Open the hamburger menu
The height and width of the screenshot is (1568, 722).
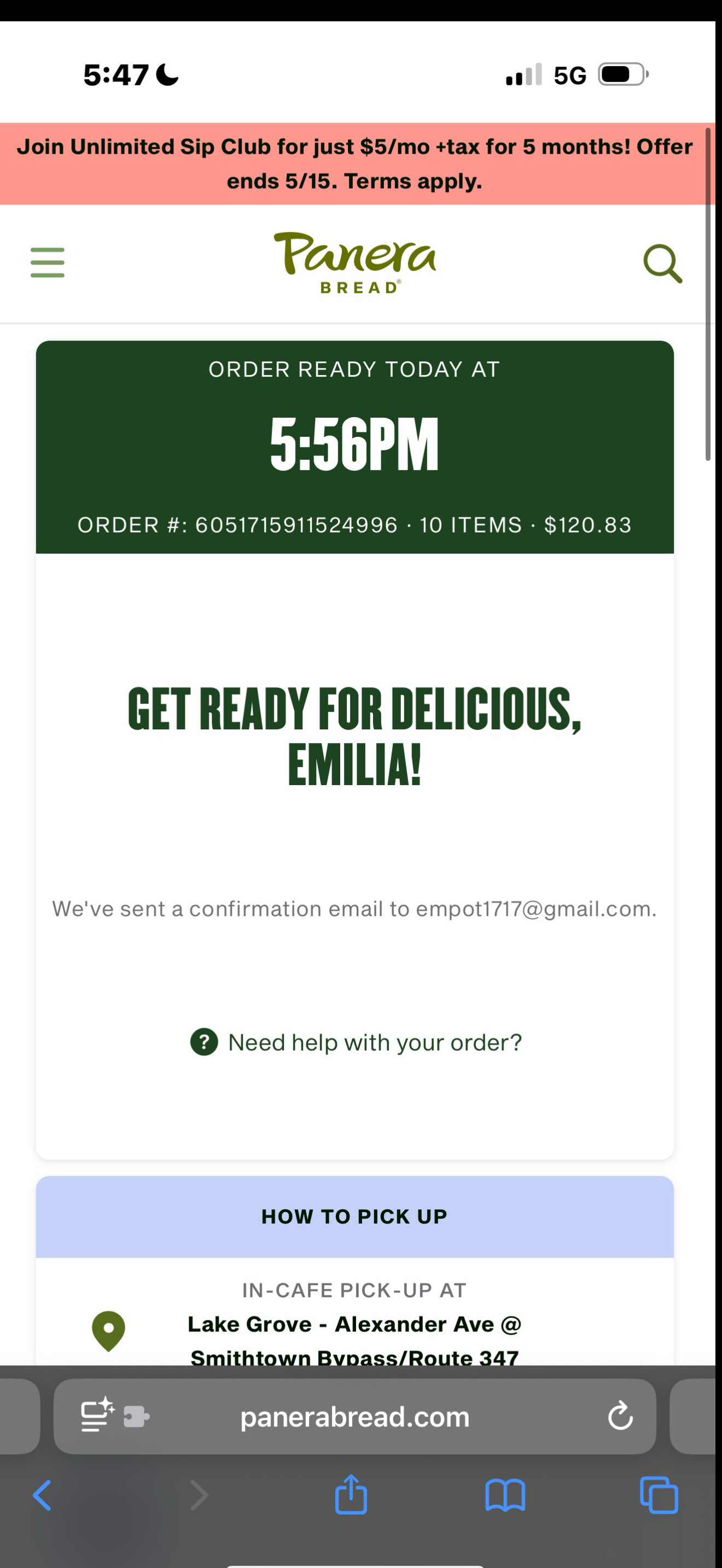pos(48,262)
